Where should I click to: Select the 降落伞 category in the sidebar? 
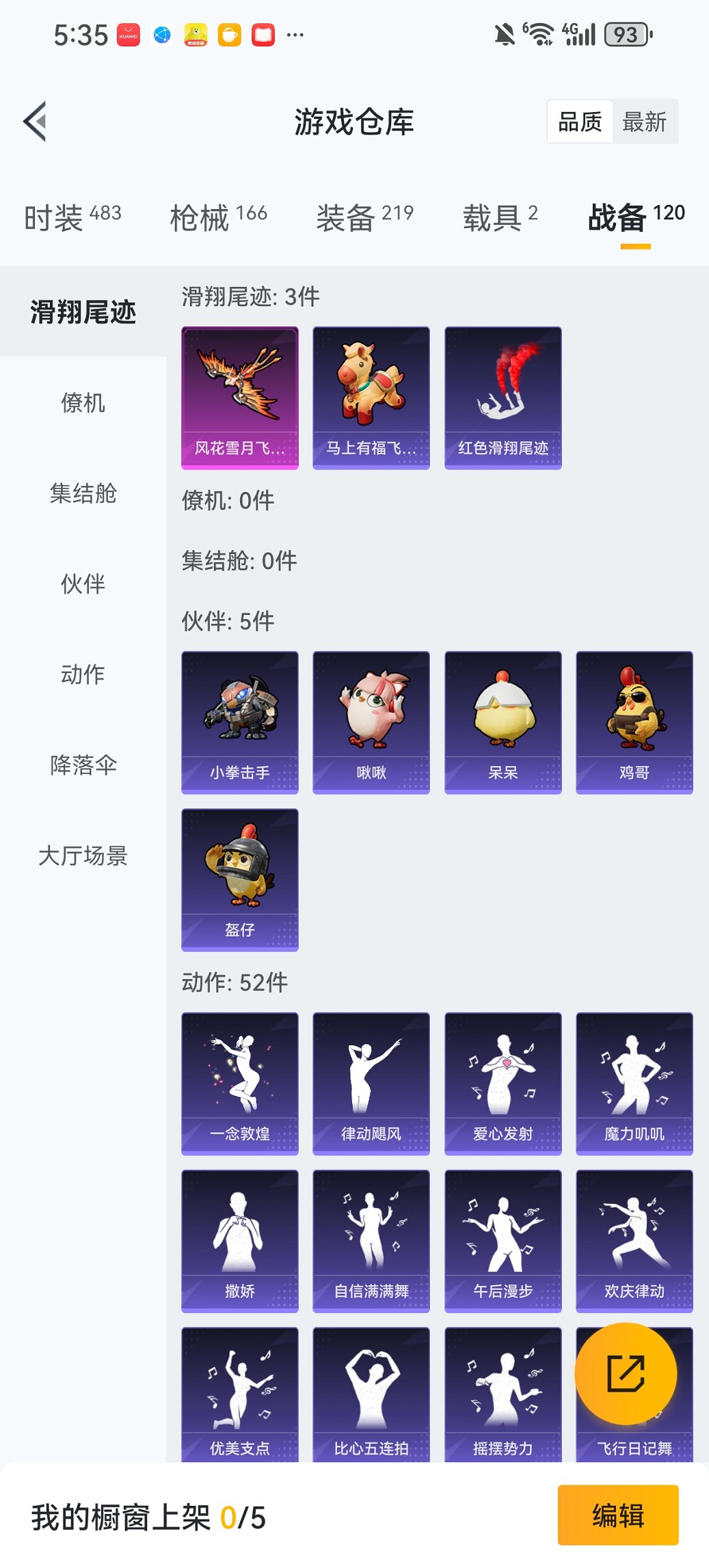82,765
